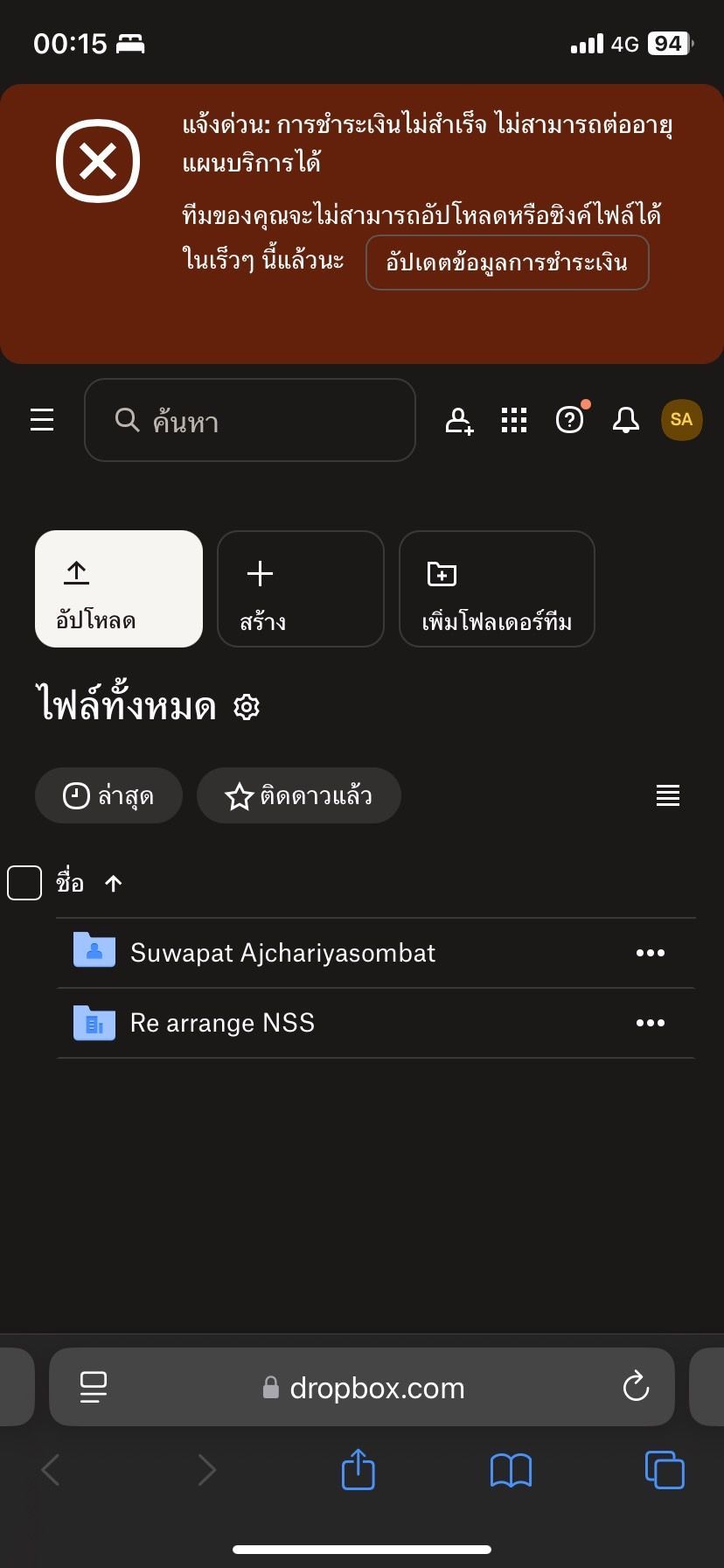
Task: Open the Safari share sheet
Action: point(358,1469)
